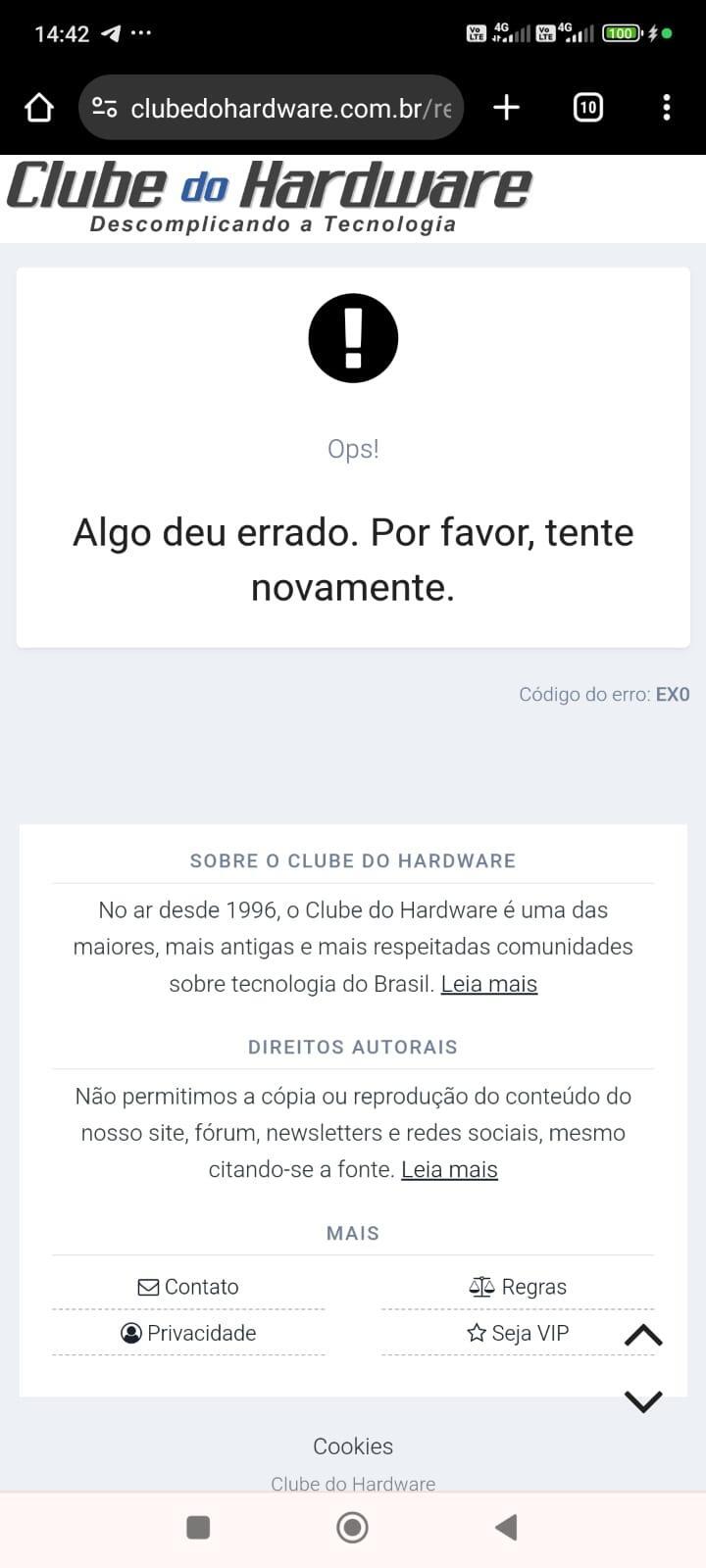Open the Seja VIP link

click(518, 1333)
